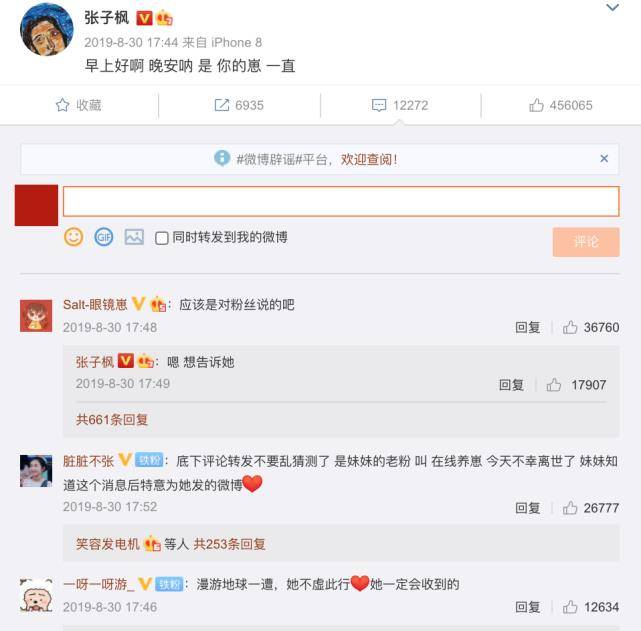Open the comments tab showing 12272
The height and width of the screenshot is (631, 641).
click(x=399, y=105)
